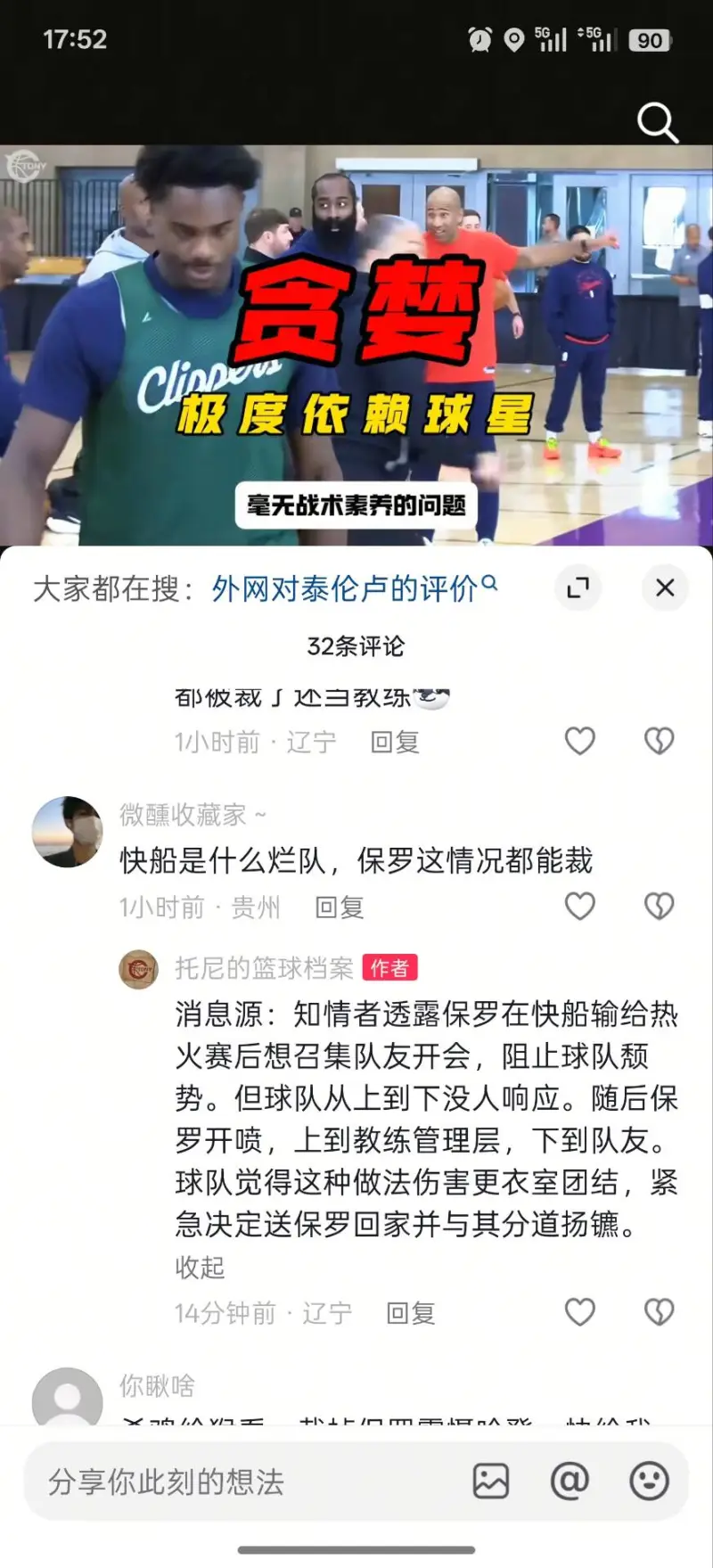Viewport: 713px width, 1568px height.
Task: Close the comments panel with the X
Action: [664, 587]
